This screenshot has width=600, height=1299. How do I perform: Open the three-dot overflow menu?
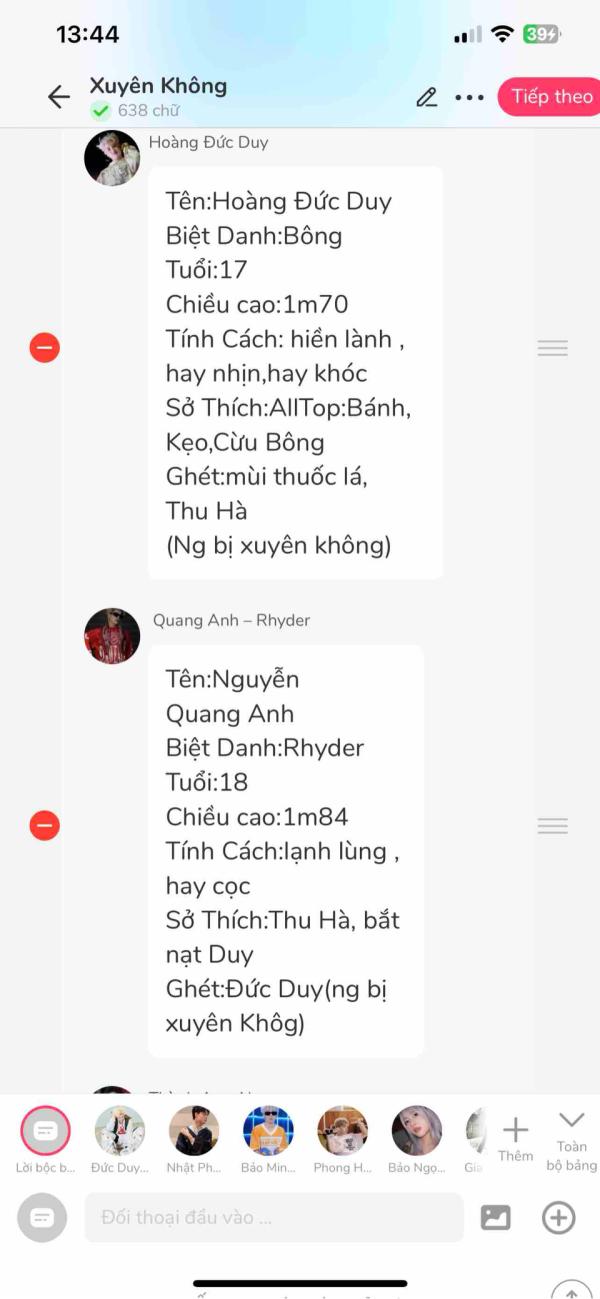(x=469, y=97)
